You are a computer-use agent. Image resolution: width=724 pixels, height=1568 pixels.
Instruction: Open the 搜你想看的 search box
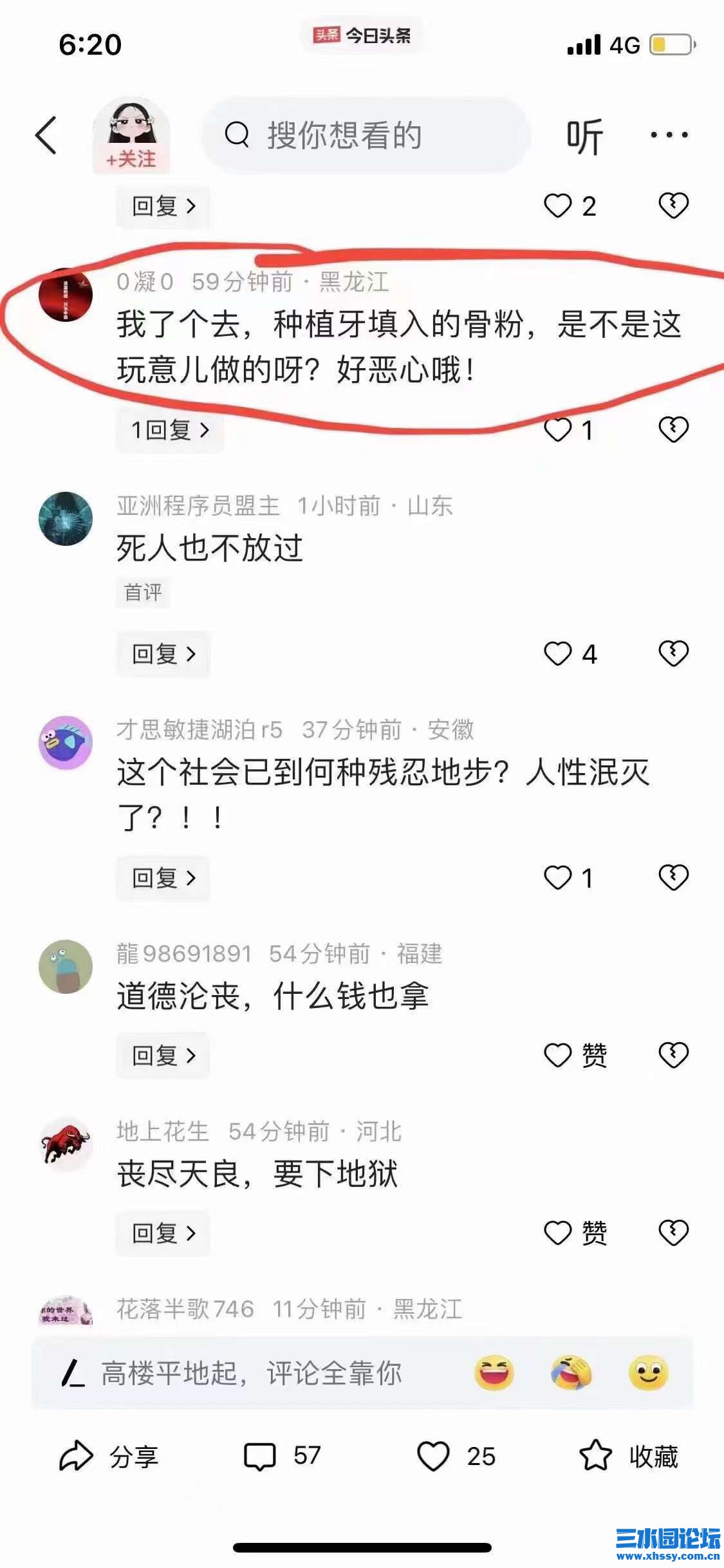click(x=366, y=135)
